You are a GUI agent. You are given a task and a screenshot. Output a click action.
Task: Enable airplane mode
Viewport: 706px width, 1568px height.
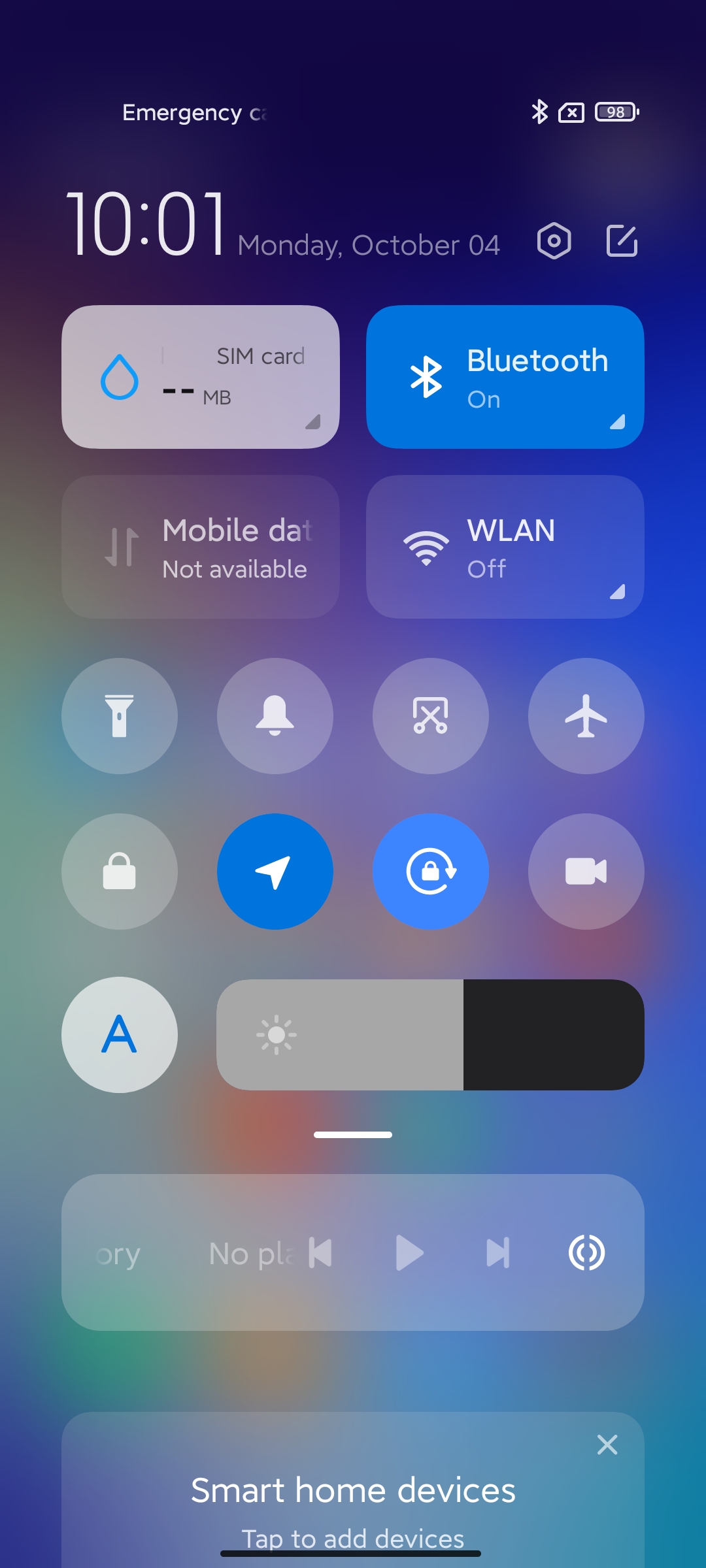pyautogui.click(x=586, y=716)
